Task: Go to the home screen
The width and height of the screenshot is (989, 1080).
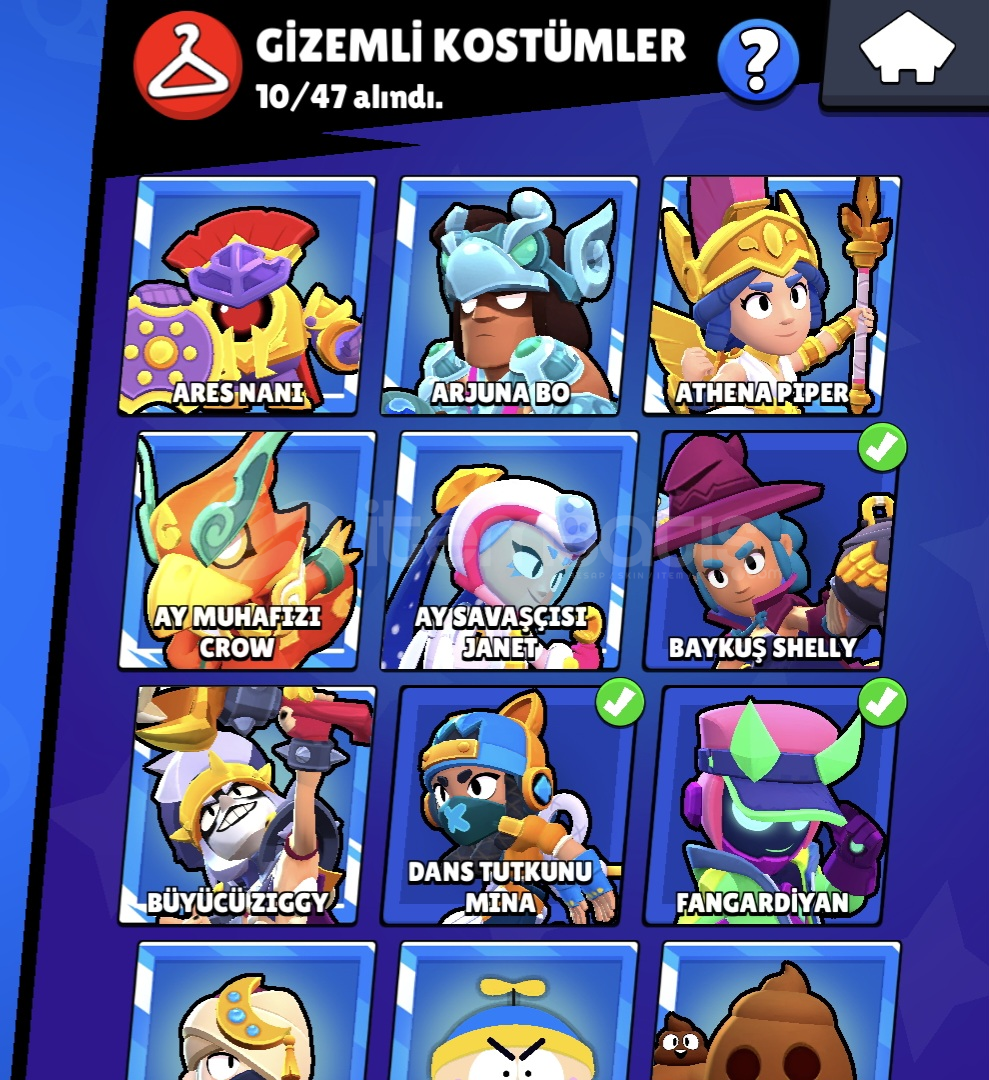Action: pos(907,50)
